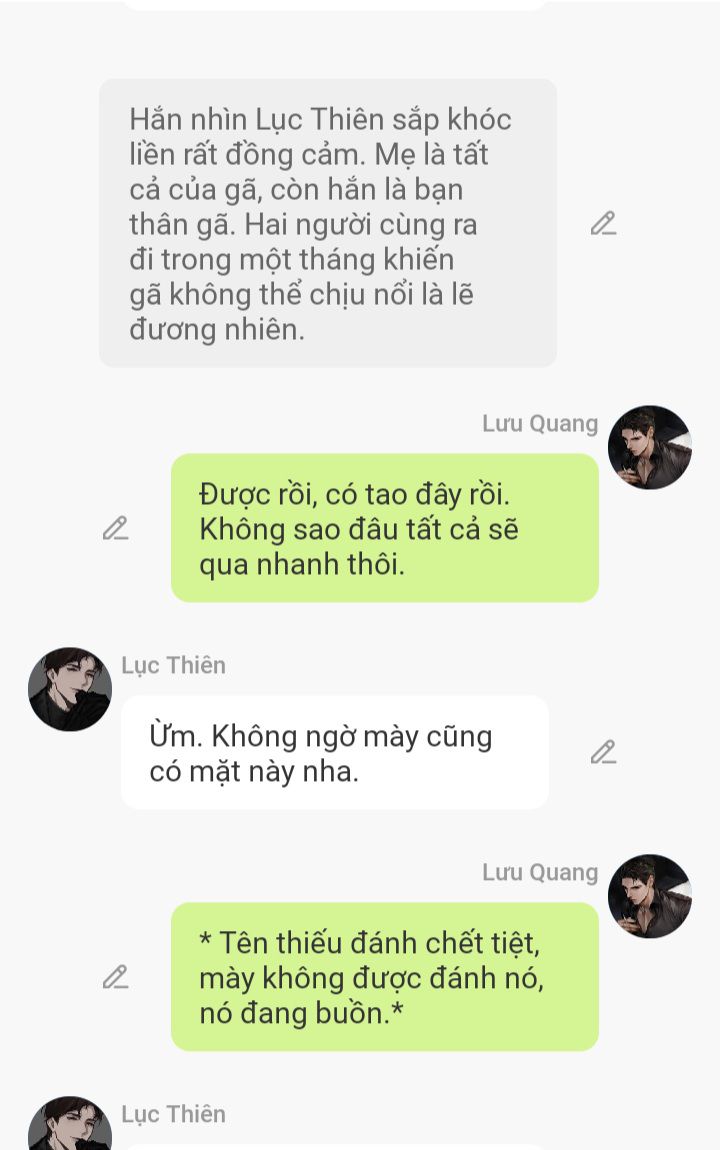Edit Lưu Quang's message '* Tên thiếu đánh chết tiệt'
Image resolution: width=720 pixels, height=1150 pixels.
116,977
